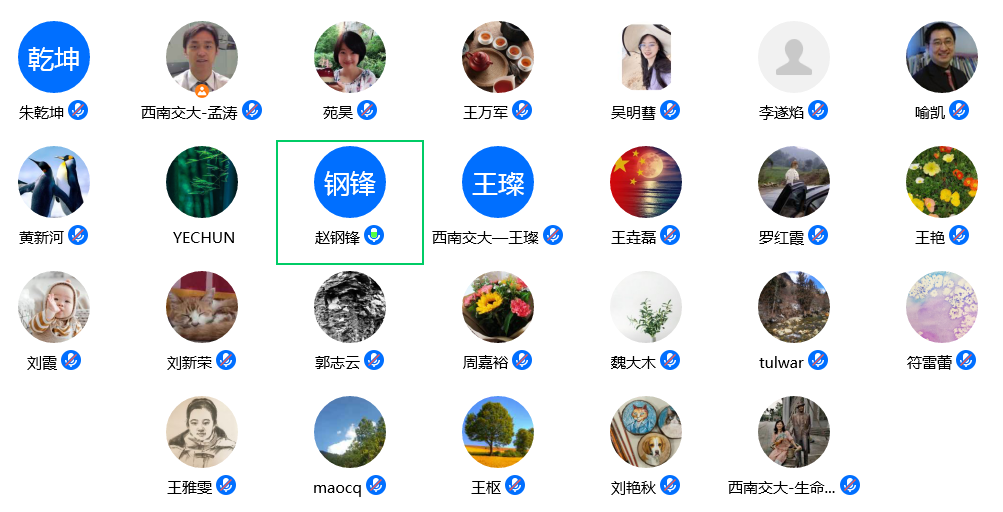The width and height of the screenshot is (1003, 512).
Task: Tap participant 王艳's tile
Action: click(x=942, y=183)
